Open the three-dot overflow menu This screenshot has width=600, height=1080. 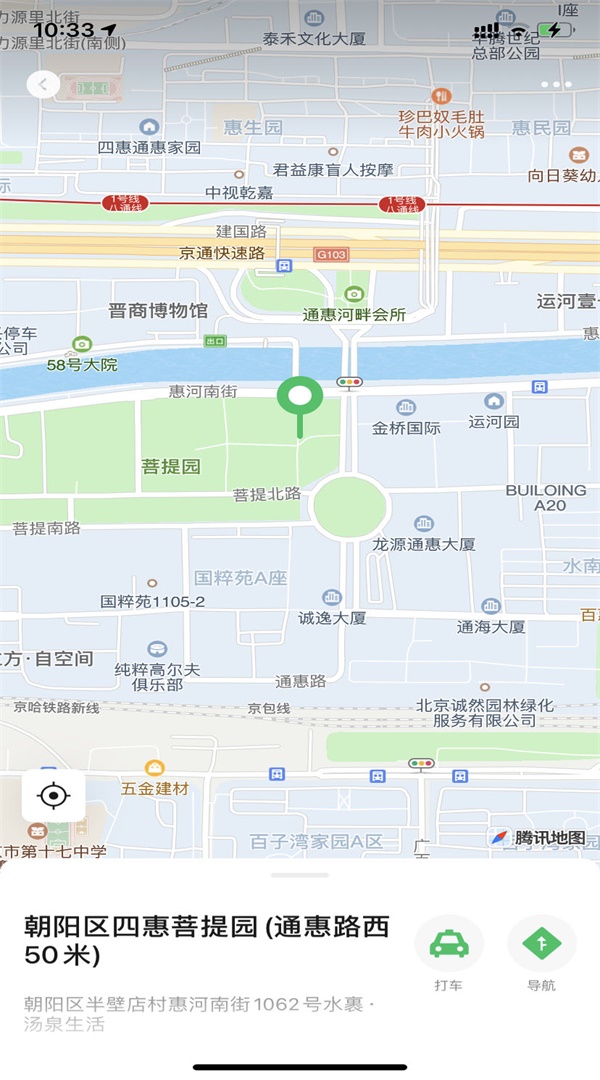555,85
